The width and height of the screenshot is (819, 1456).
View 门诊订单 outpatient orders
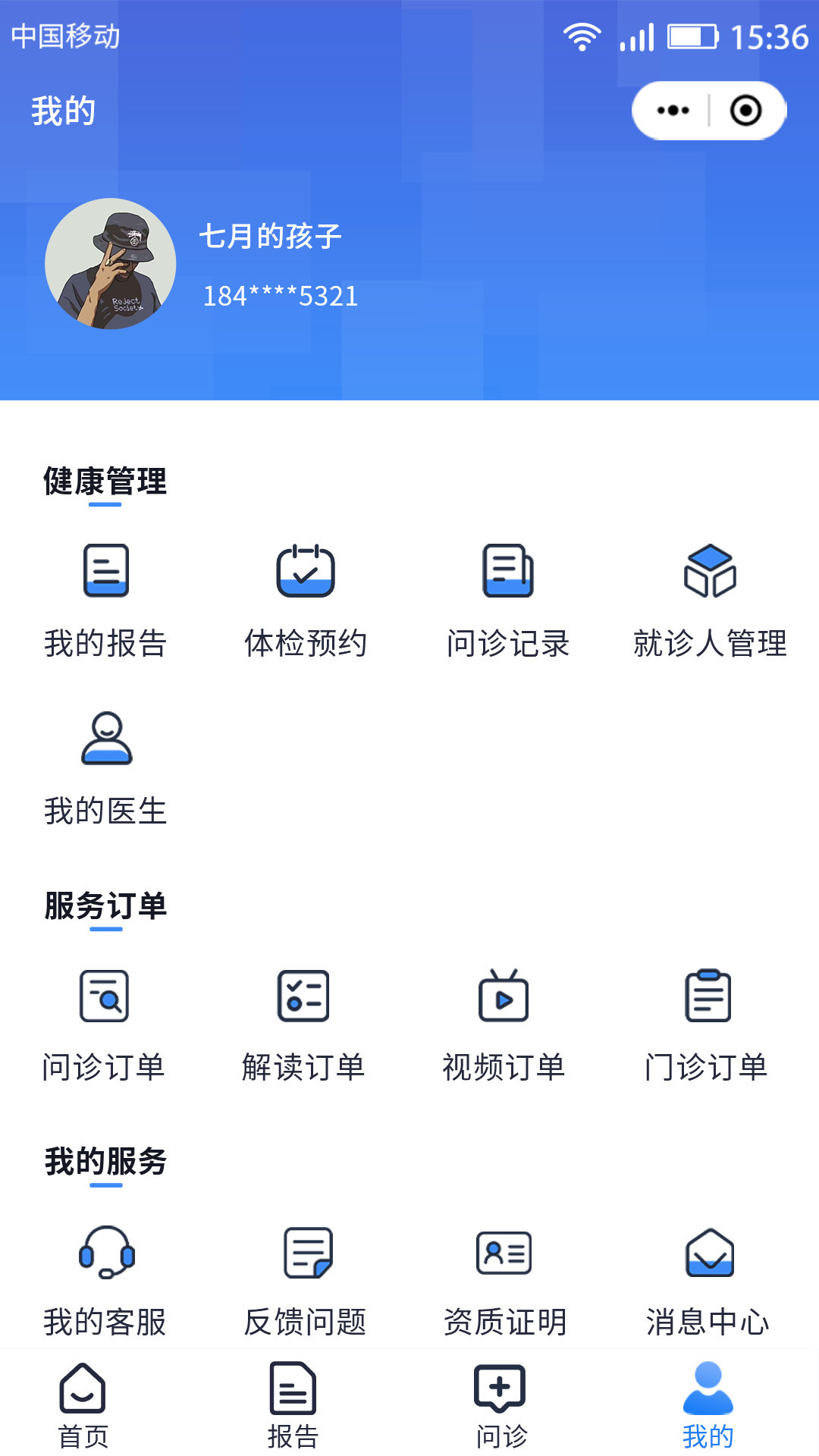[x=707, y=1024]
